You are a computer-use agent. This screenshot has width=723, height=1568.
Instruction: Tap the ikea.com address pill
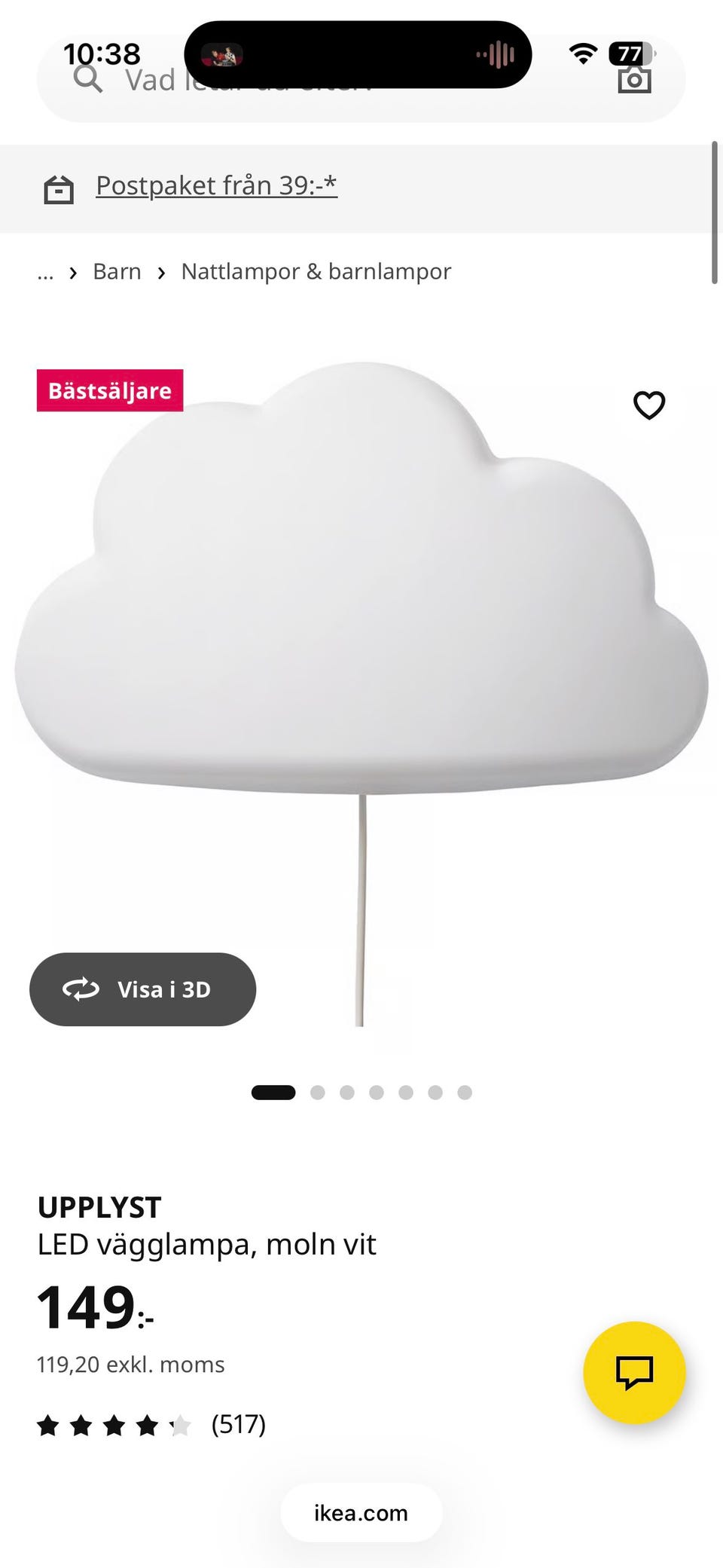point(361,1513)
